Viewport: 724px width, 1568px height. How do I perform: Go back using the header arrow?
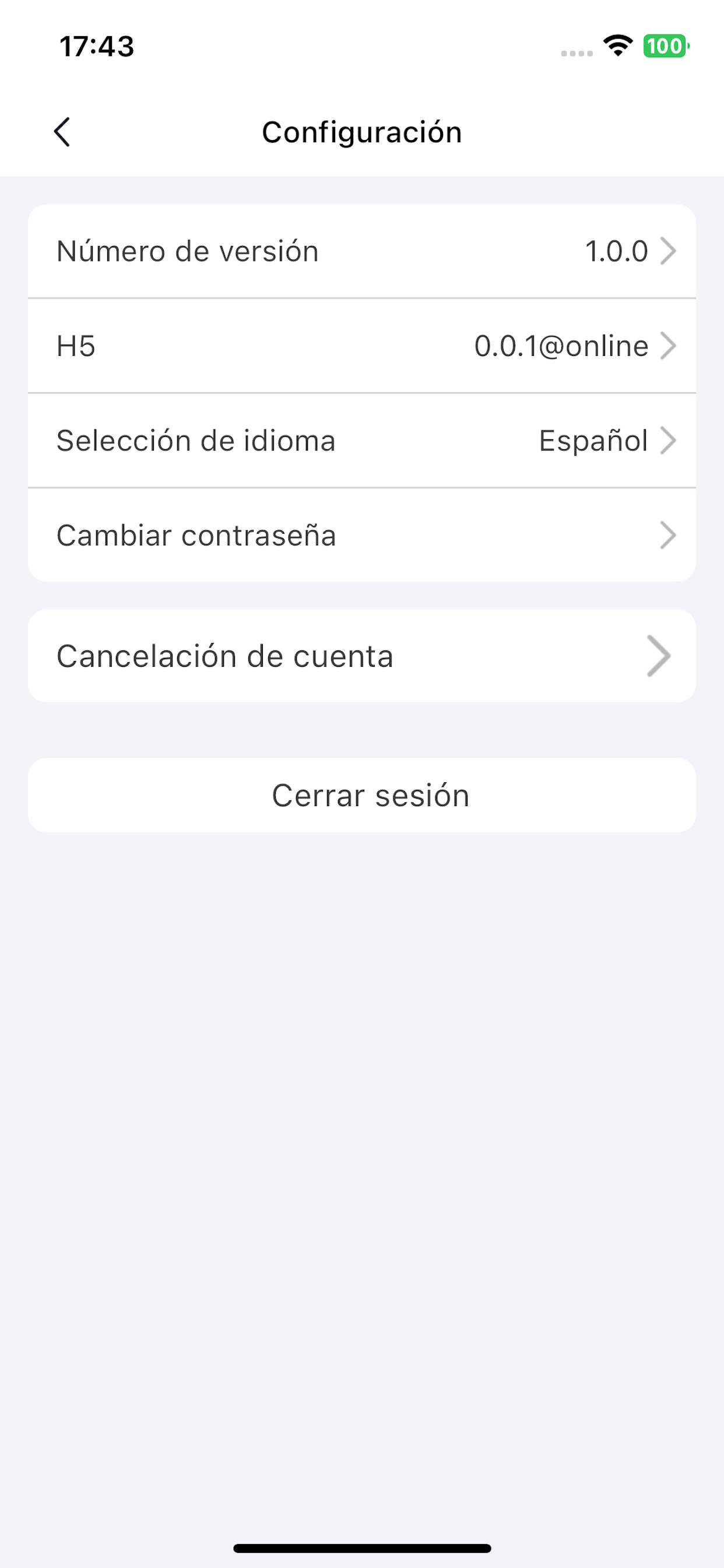62,132
